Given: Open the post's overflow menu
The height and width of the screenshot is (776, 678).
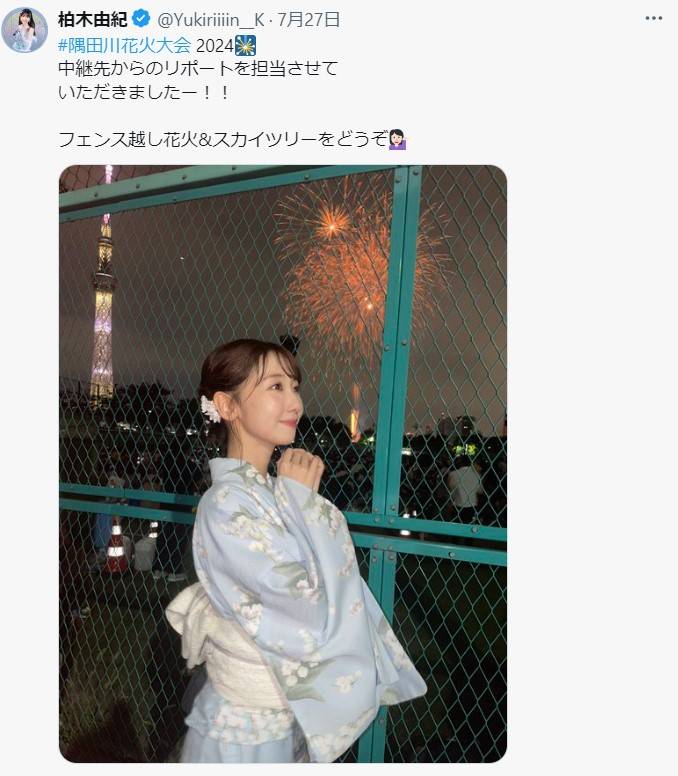Looking at the screenshot, I should [x=653, y=18].
